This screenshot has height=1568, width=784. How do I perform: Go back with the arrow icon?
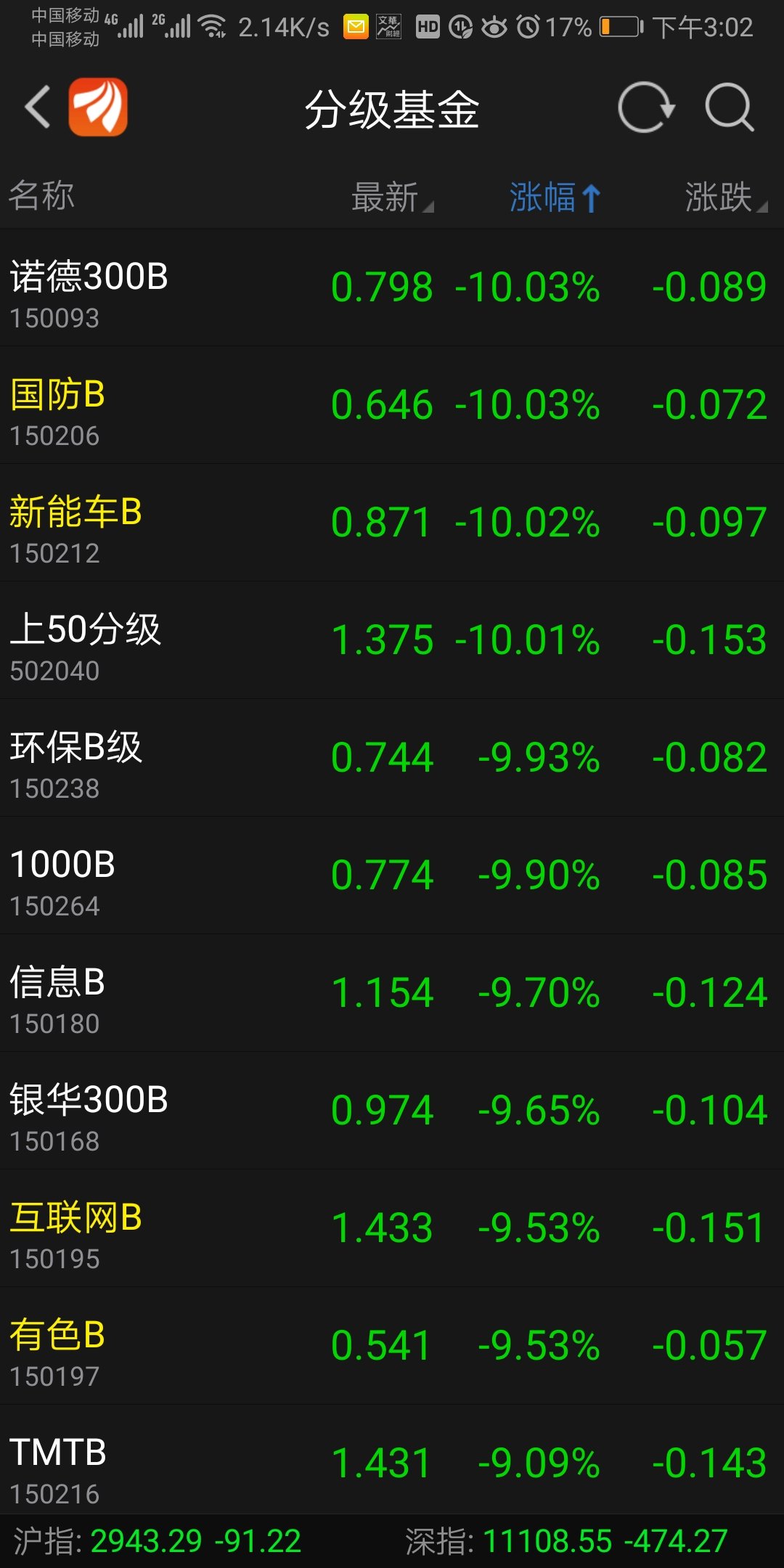pyautogui.click(x=38, y=107)
